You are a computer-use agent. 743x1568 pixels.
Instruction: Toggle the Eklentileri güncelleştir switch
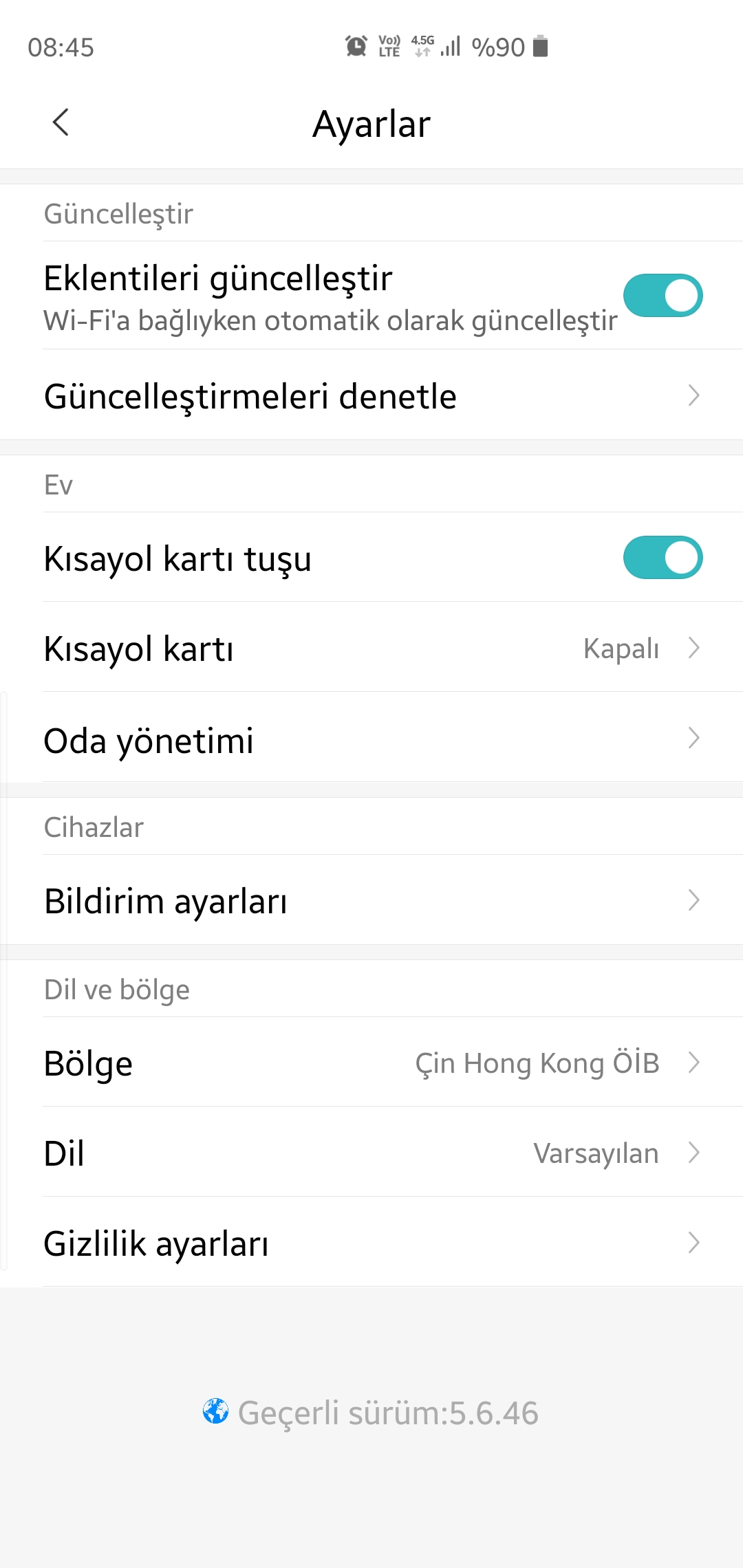pos(663,296)
